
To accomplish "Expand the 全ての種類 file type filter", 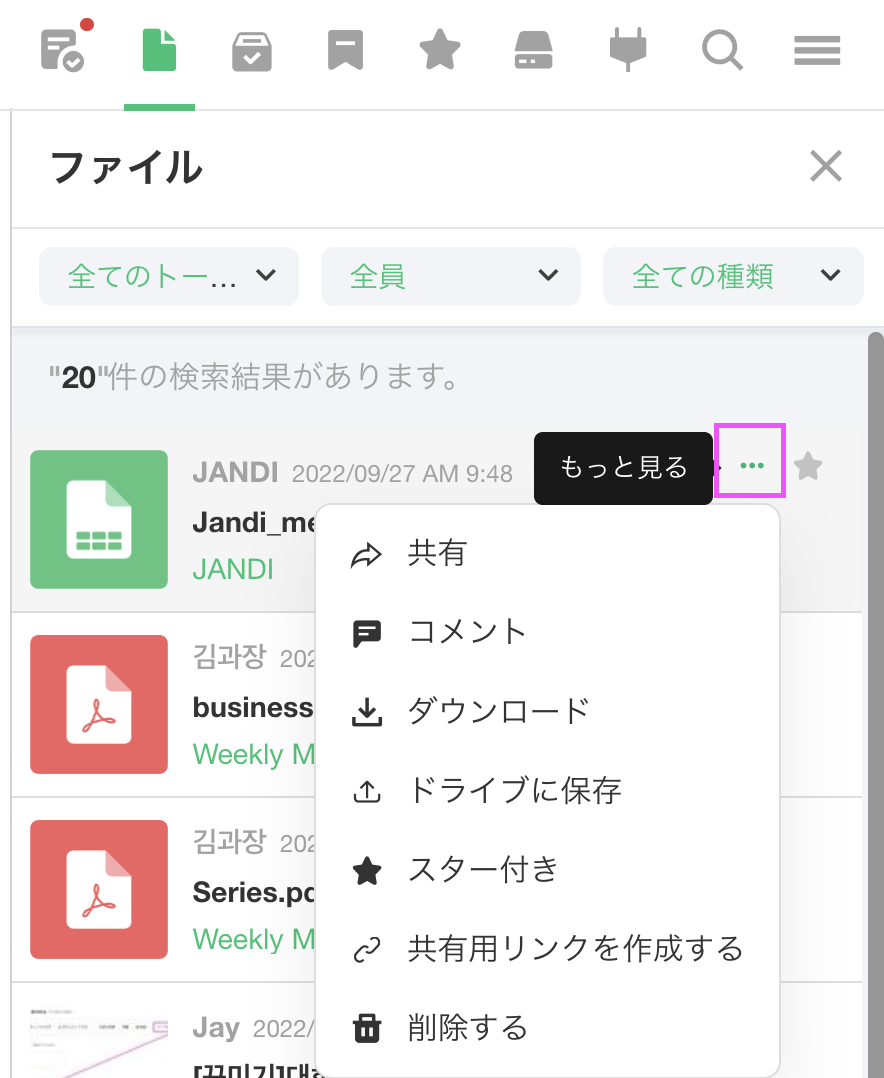I will click(733, 276).
